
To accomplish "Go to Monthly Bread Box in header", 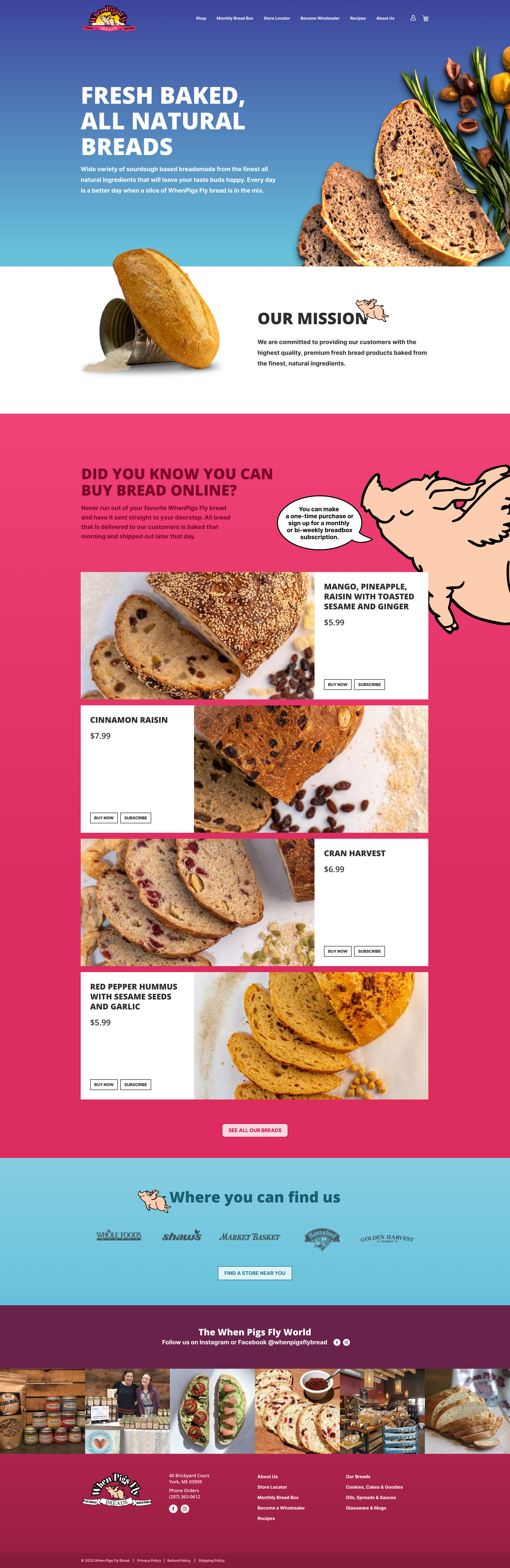I will pos(235,18).
